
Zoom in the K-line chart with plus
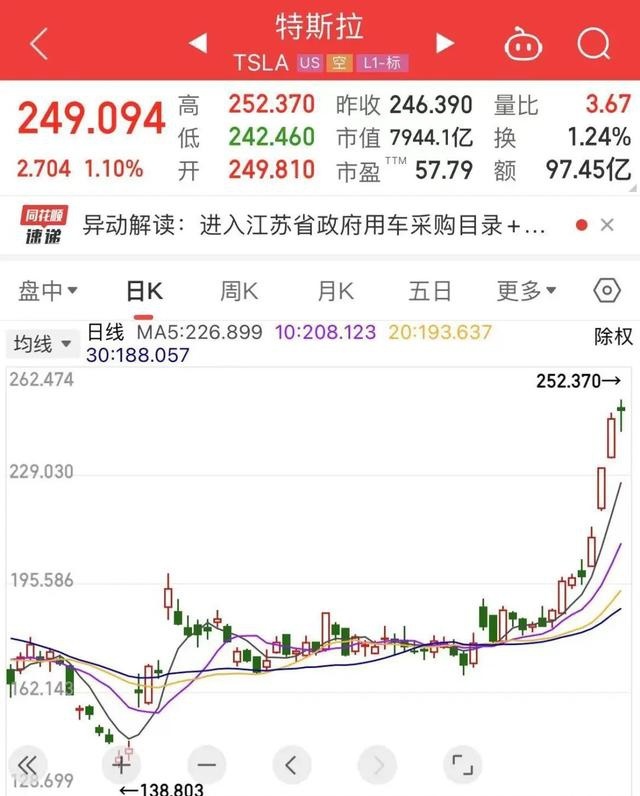(x=120, y=765)
